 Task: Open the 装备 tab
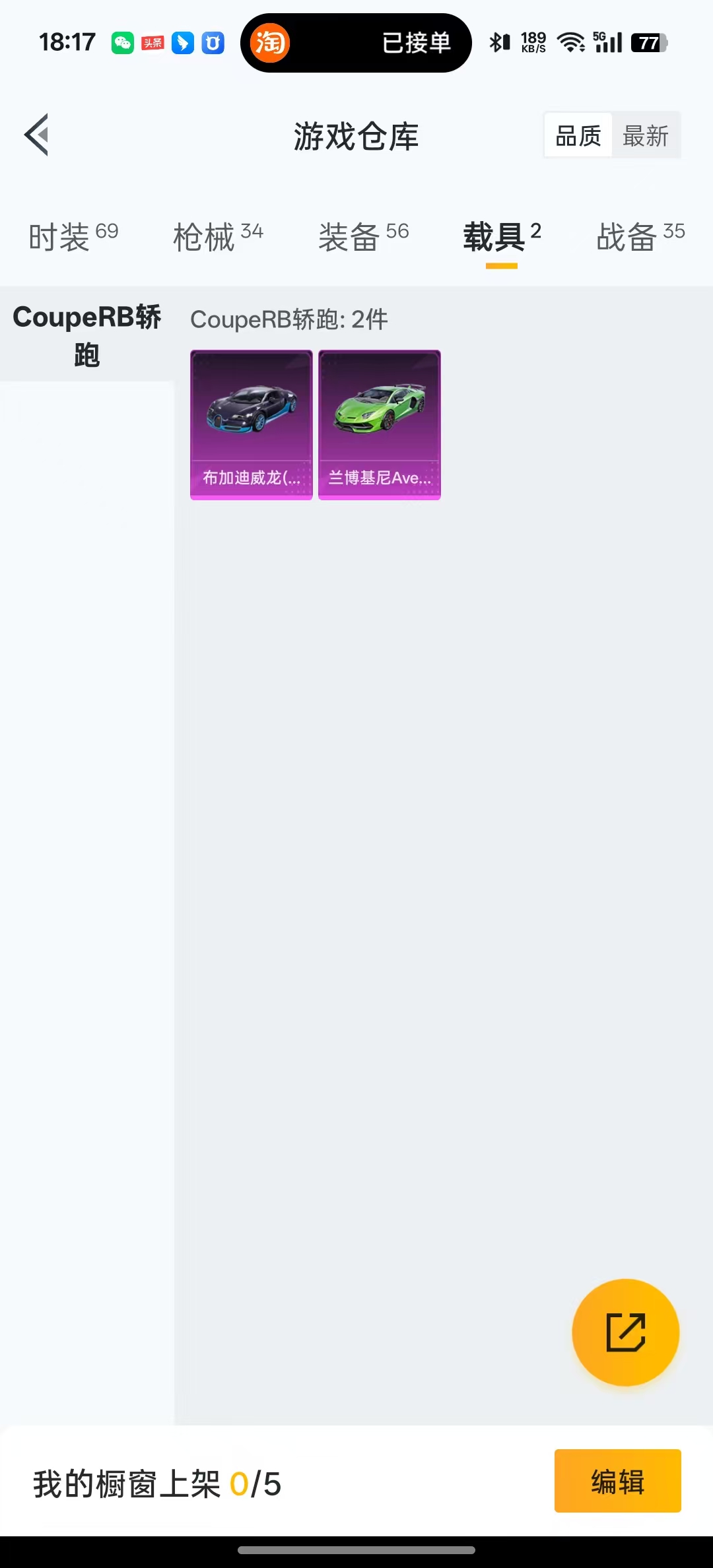tap(364, 237)
